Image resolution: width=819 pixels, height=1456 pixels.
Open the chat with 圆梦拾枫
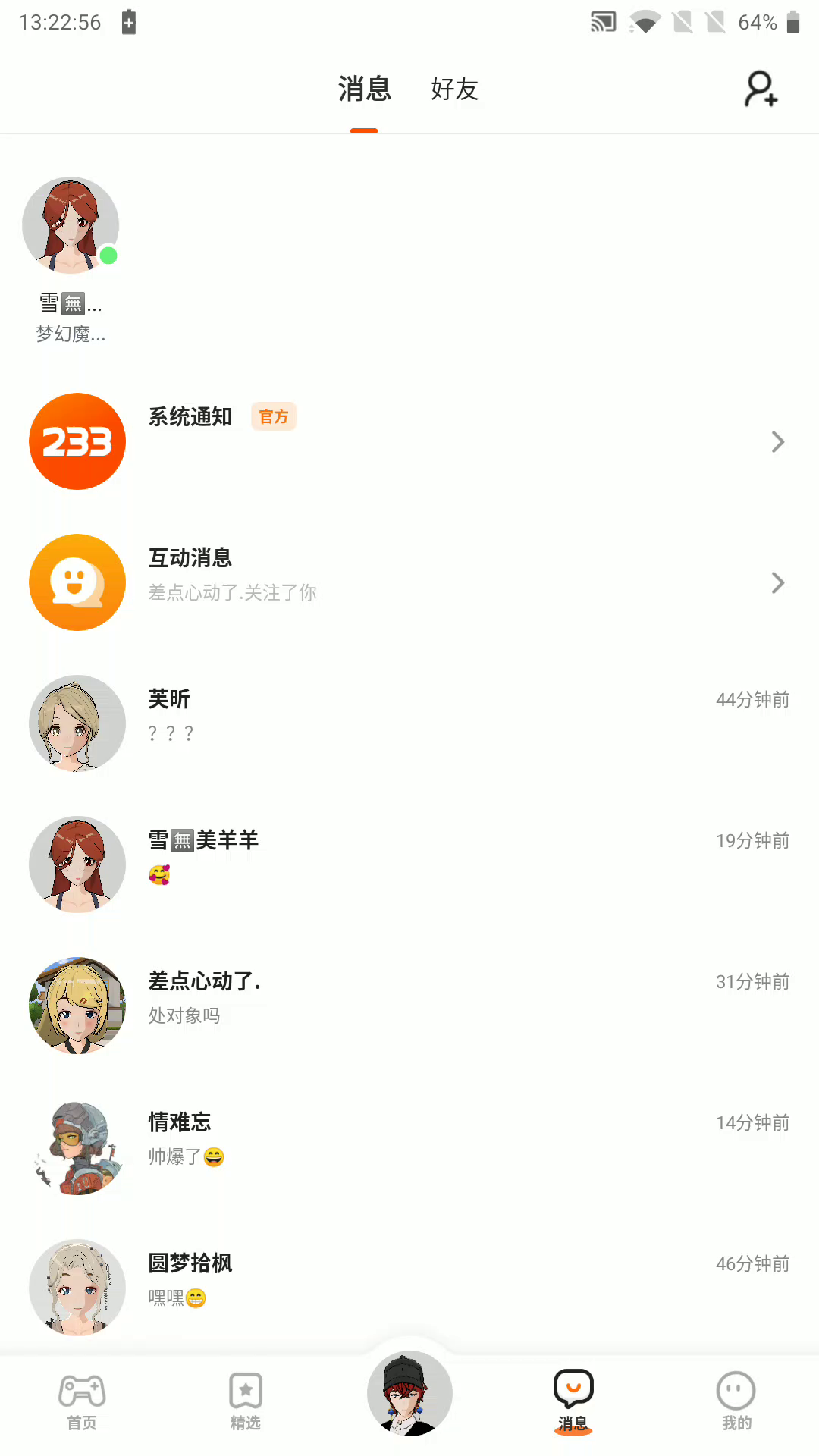coord(409,1288)
